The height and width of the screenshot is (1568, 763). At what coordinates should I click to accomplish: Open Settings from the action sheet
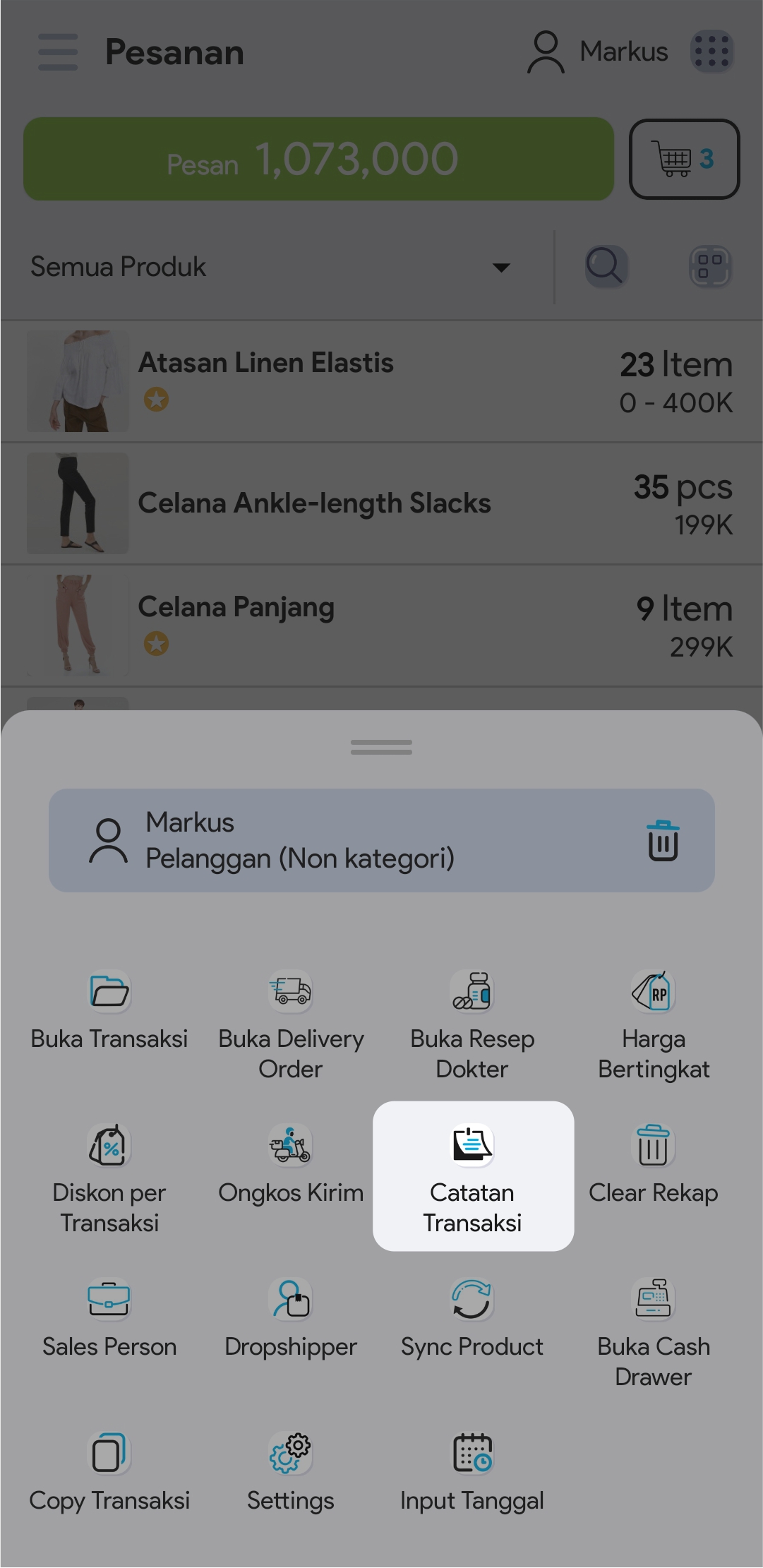tap(291, 1471)
